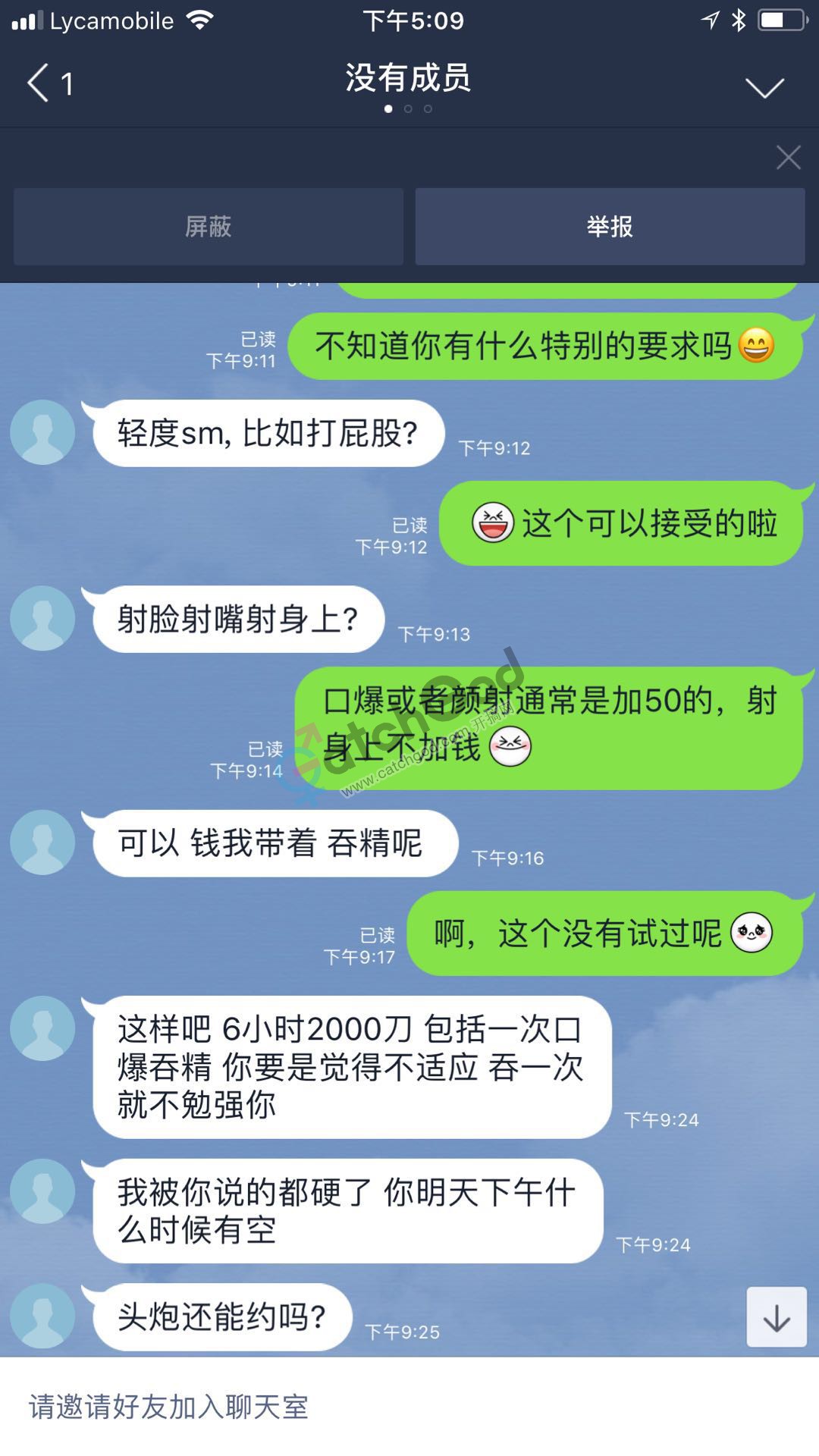Tap the 举报 report button
The height and width of the screenshot is (1456, 819).
coord(610,227)
